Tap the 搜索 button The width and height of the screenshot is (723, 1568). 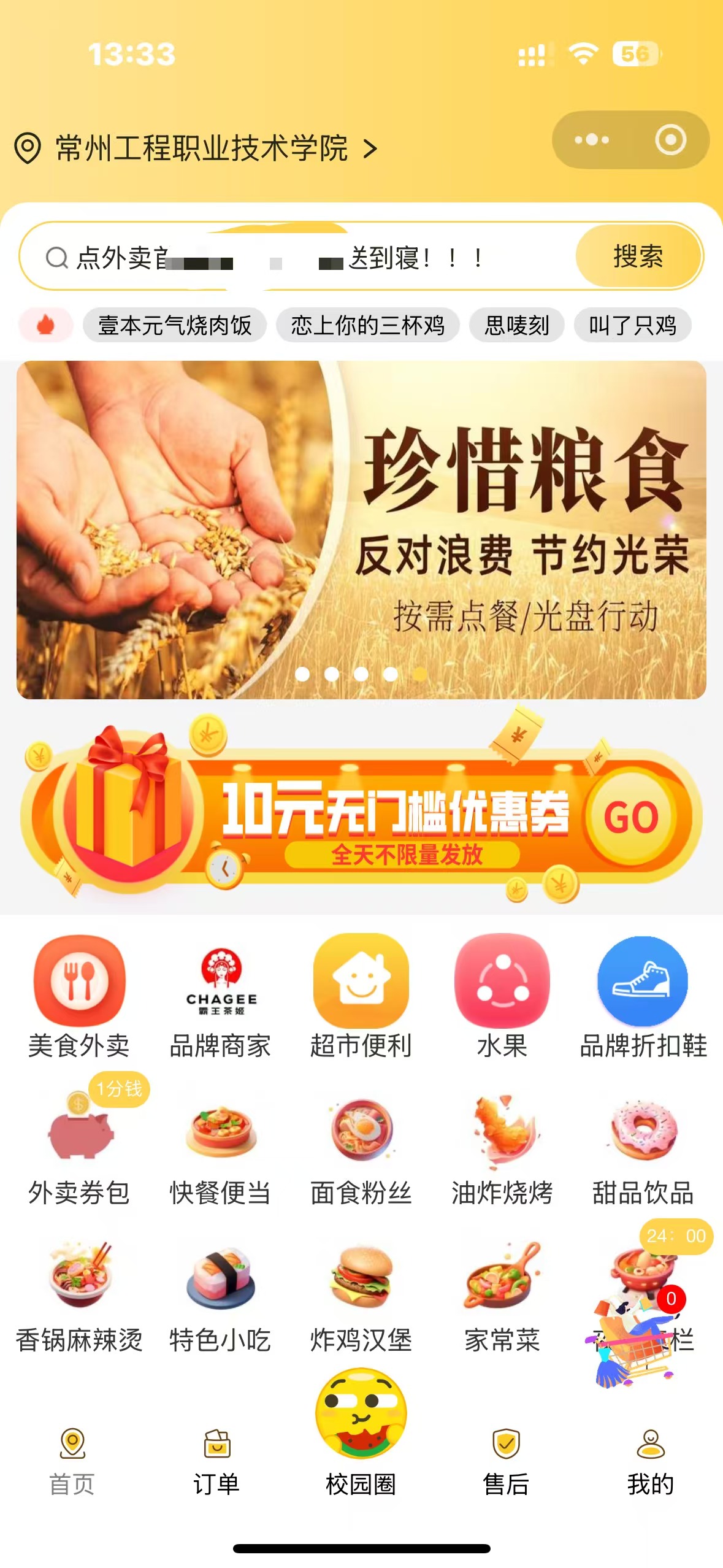pos(638,256)
